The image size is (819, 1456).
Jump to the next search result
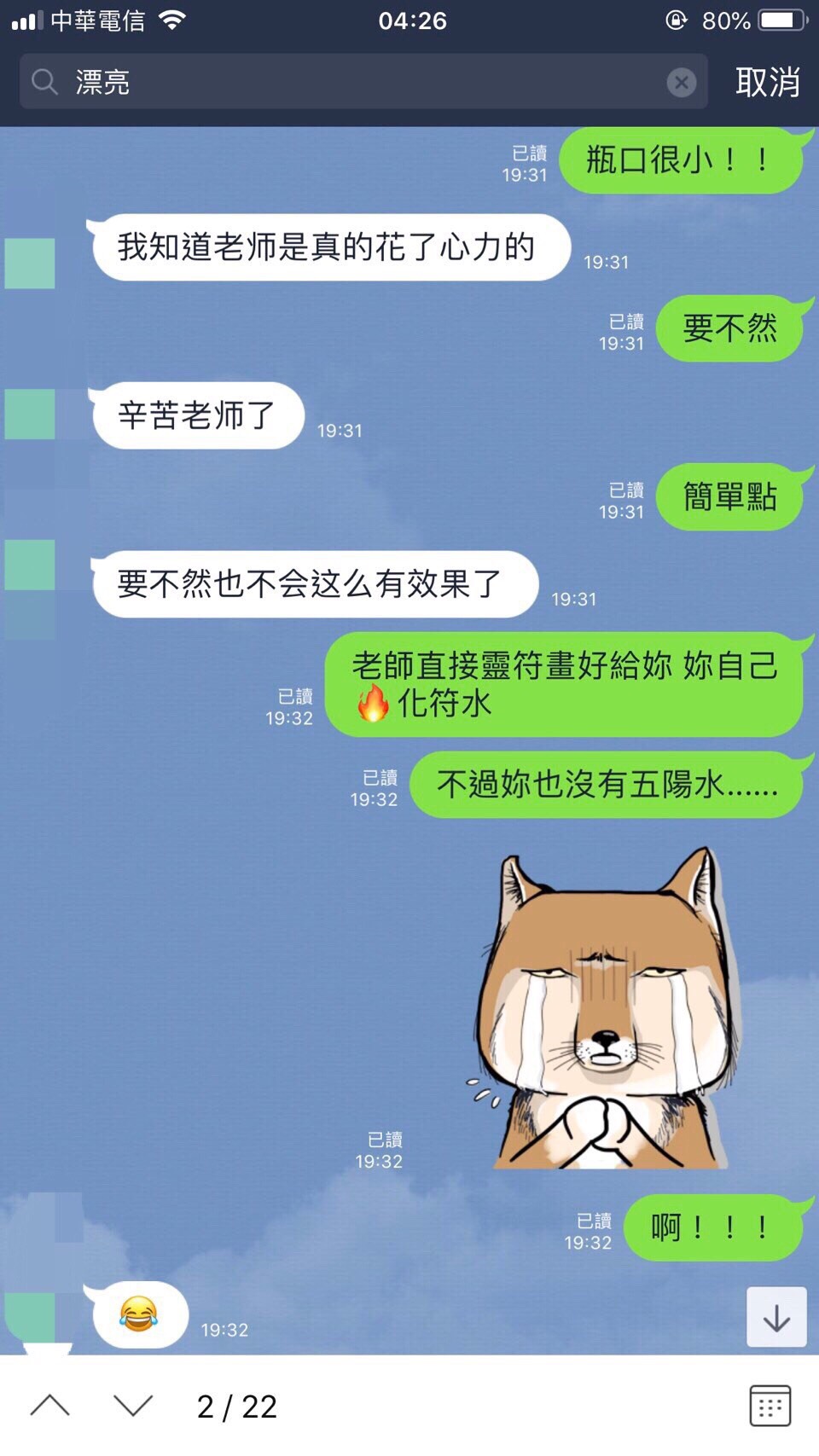133,1406
